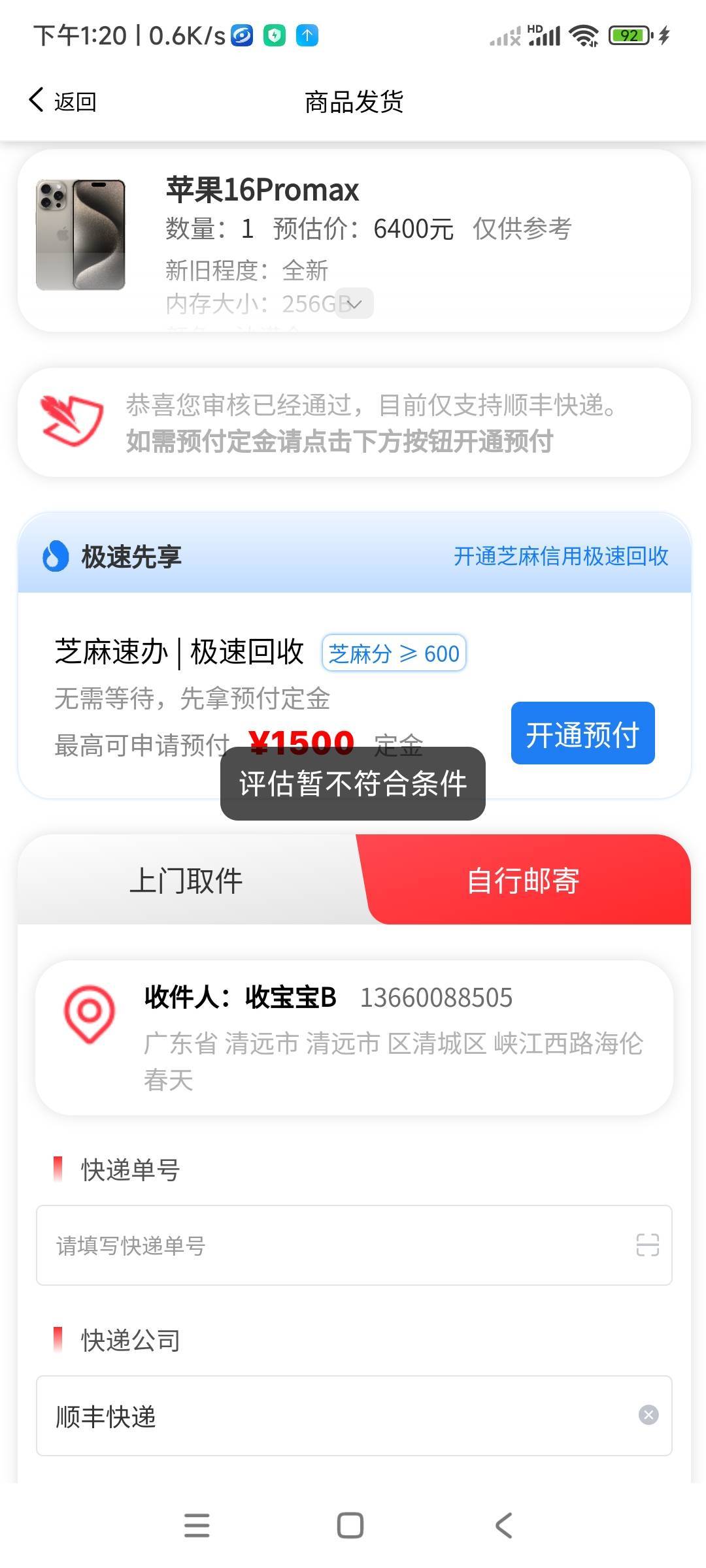Open the system recent apps menu

pyautogui.click(x=197, y=1526)
